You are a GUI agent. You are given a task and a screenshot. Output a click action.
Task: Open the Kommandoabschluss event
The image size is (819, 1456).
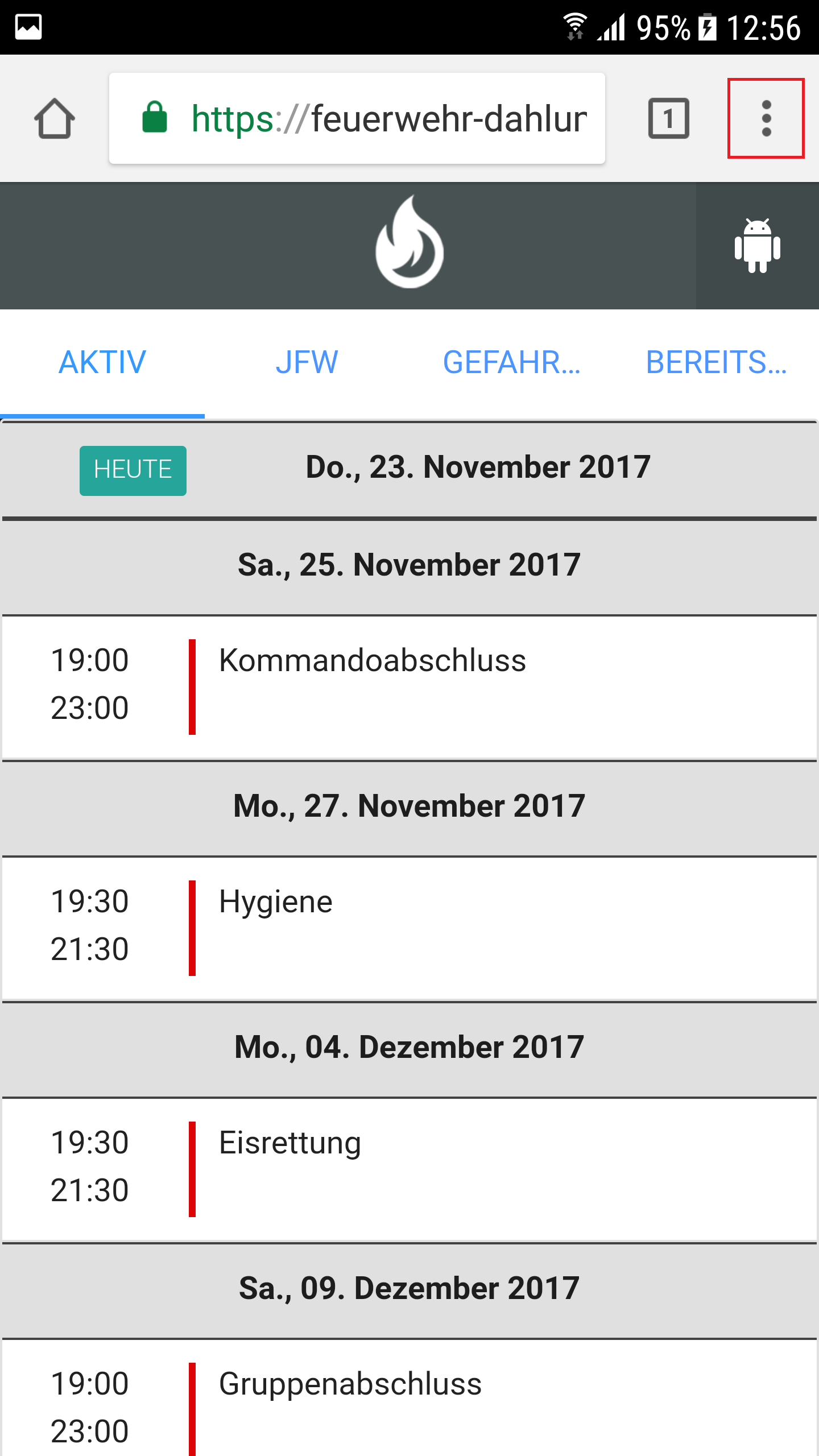click(409, 687)
